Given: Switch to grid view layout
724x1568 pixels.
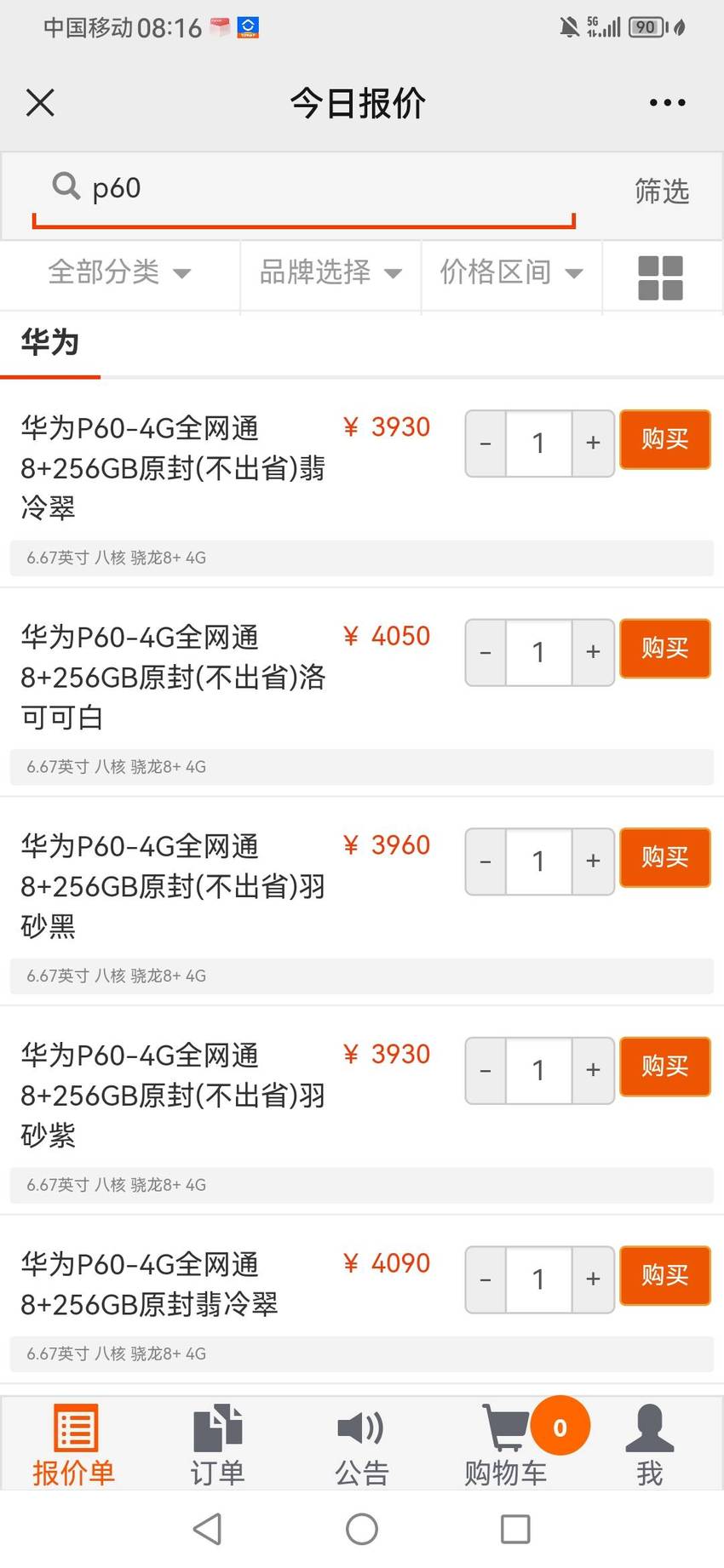Looking at the screenshot, I should pos(661,278).
